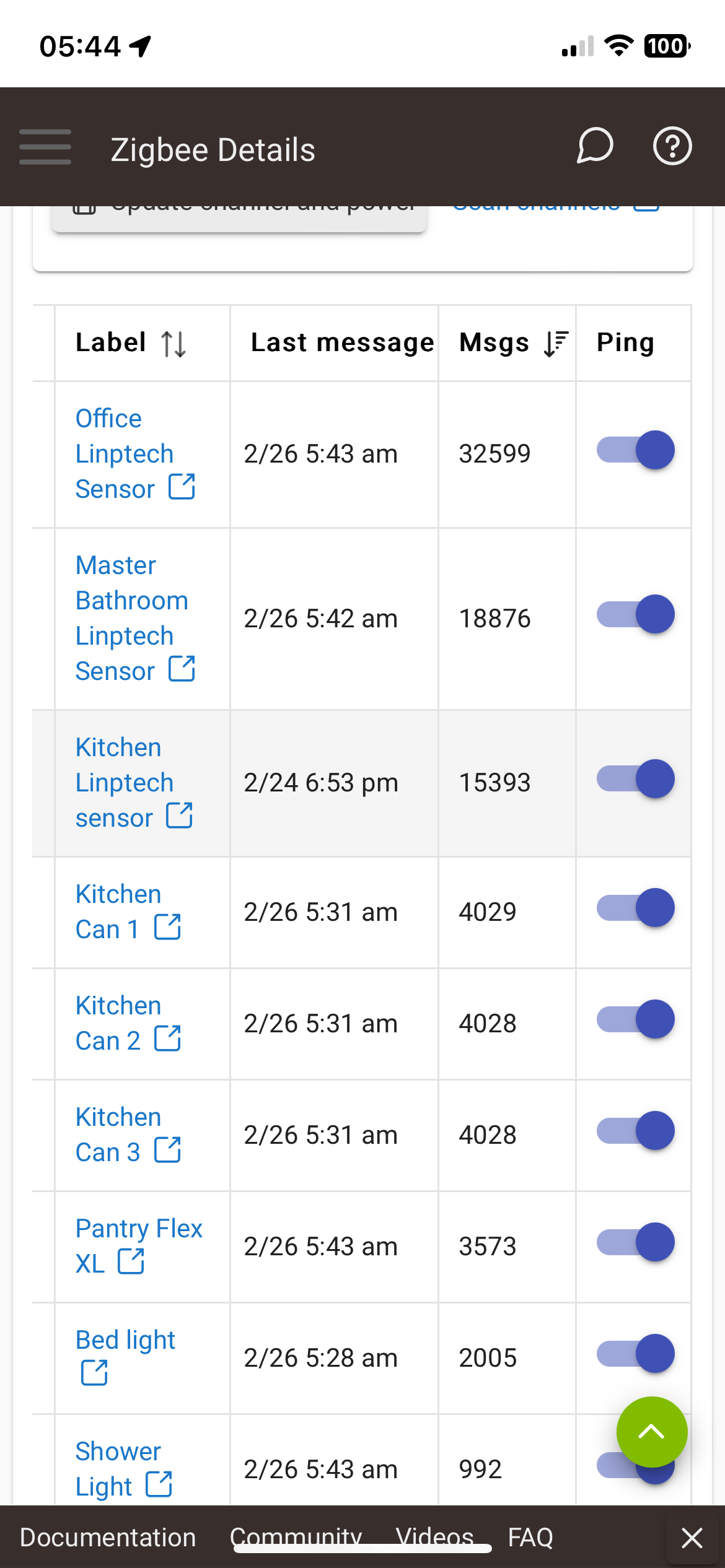Open the FAQ footer link
The image size is (725, 1568).
(530, 1538)
